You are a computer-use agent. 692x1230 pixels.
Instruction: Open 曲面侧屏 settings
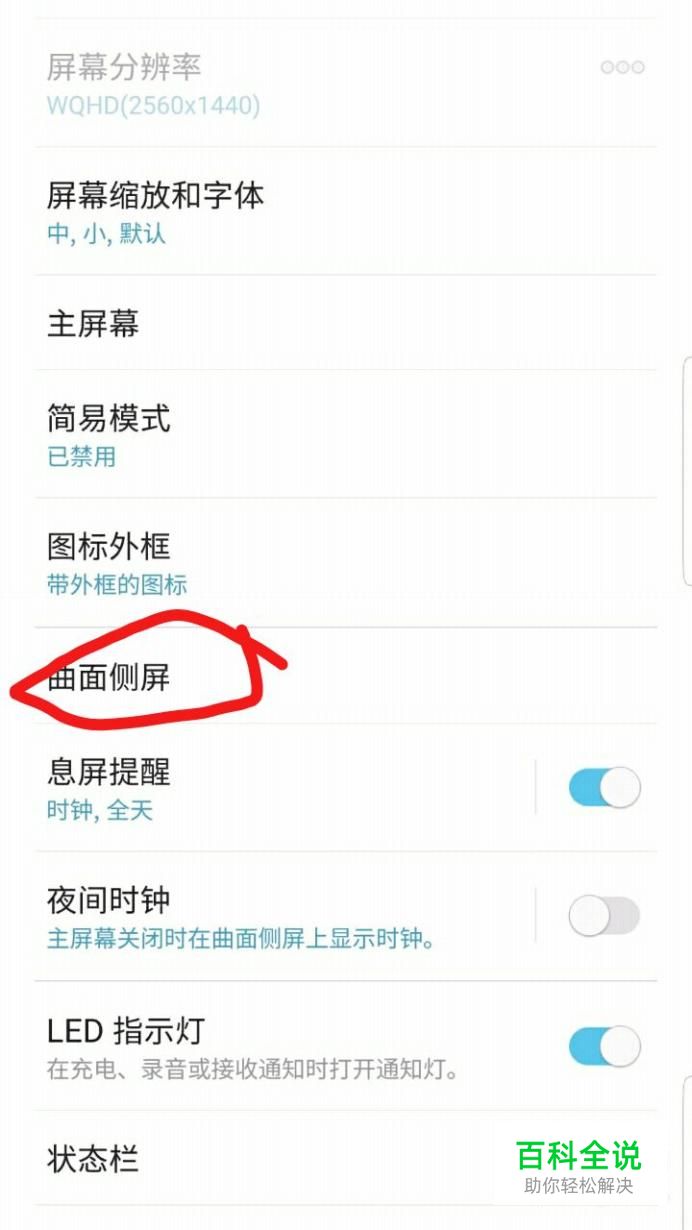tap(109, 677)
